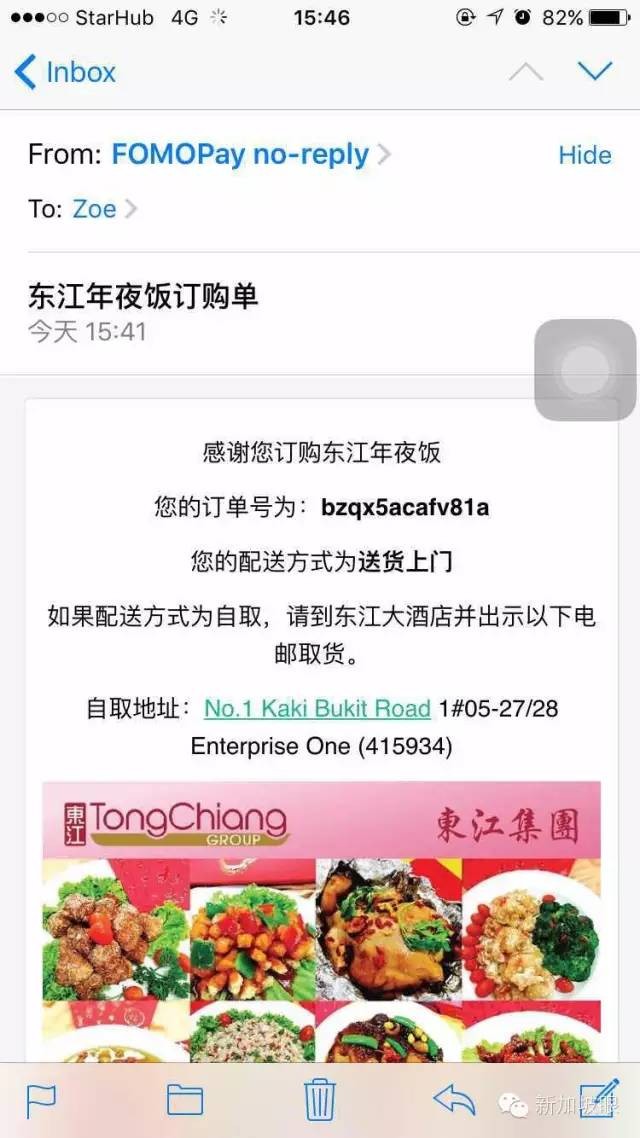
Task: Jump to the next email
Action: pos(595,72)
